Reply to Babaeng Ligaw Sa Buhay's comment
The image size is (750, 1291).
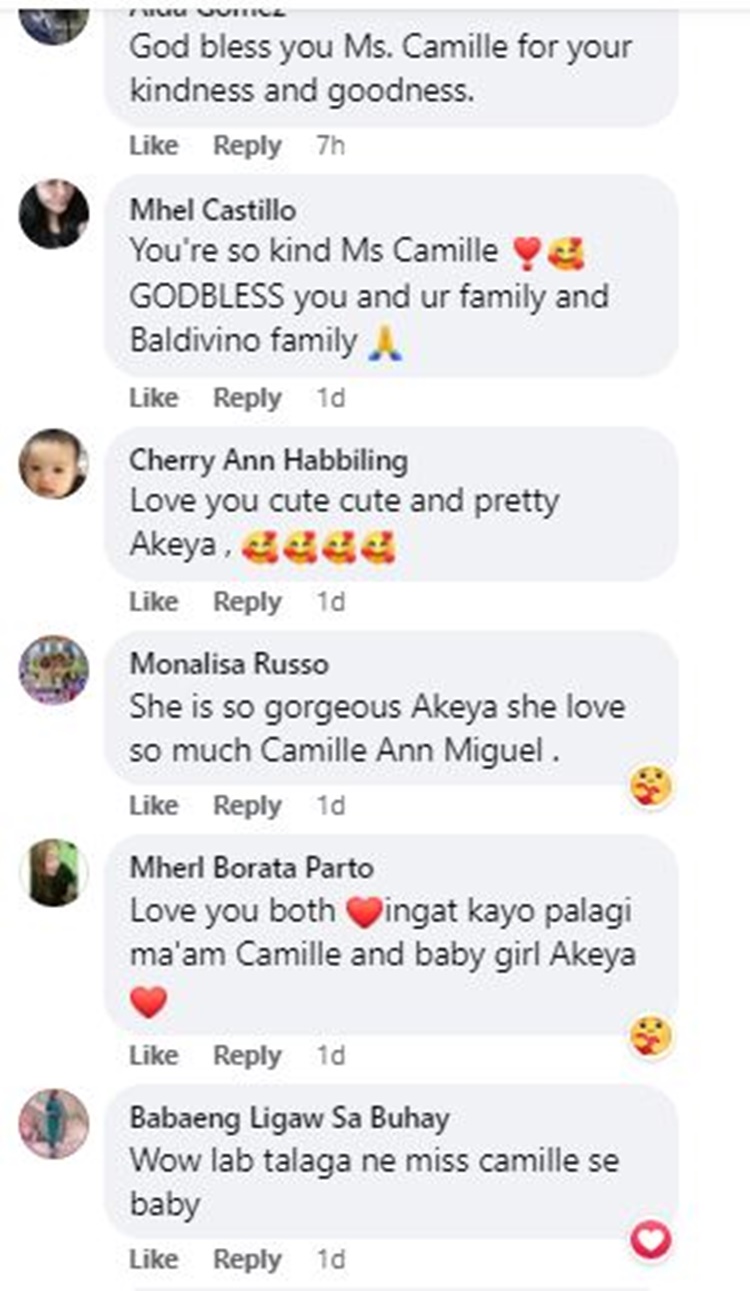(x=247, y=1259)
